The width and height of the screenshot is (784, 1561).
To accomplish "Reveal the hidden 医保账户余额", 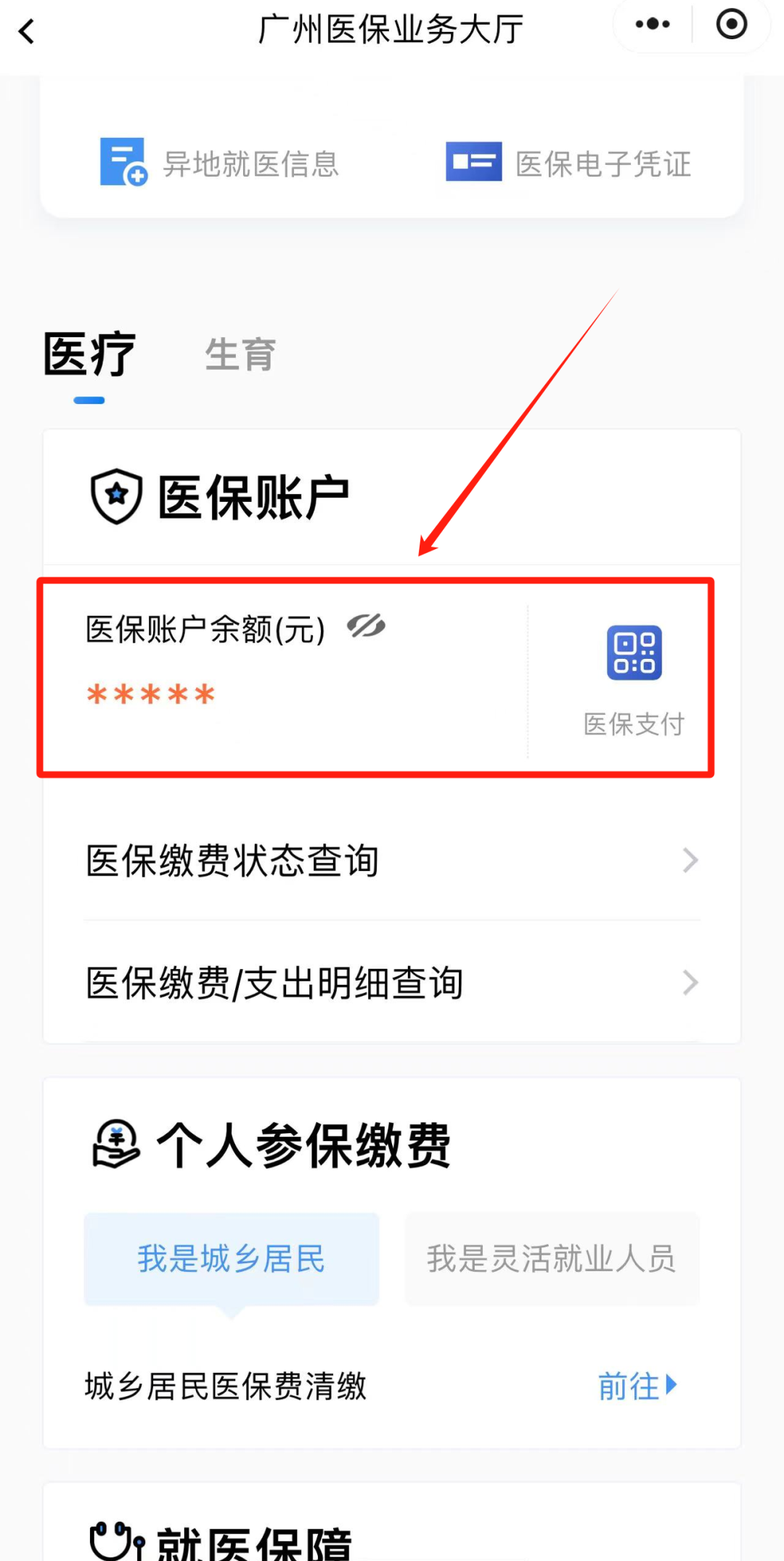I will coord(366,626).
